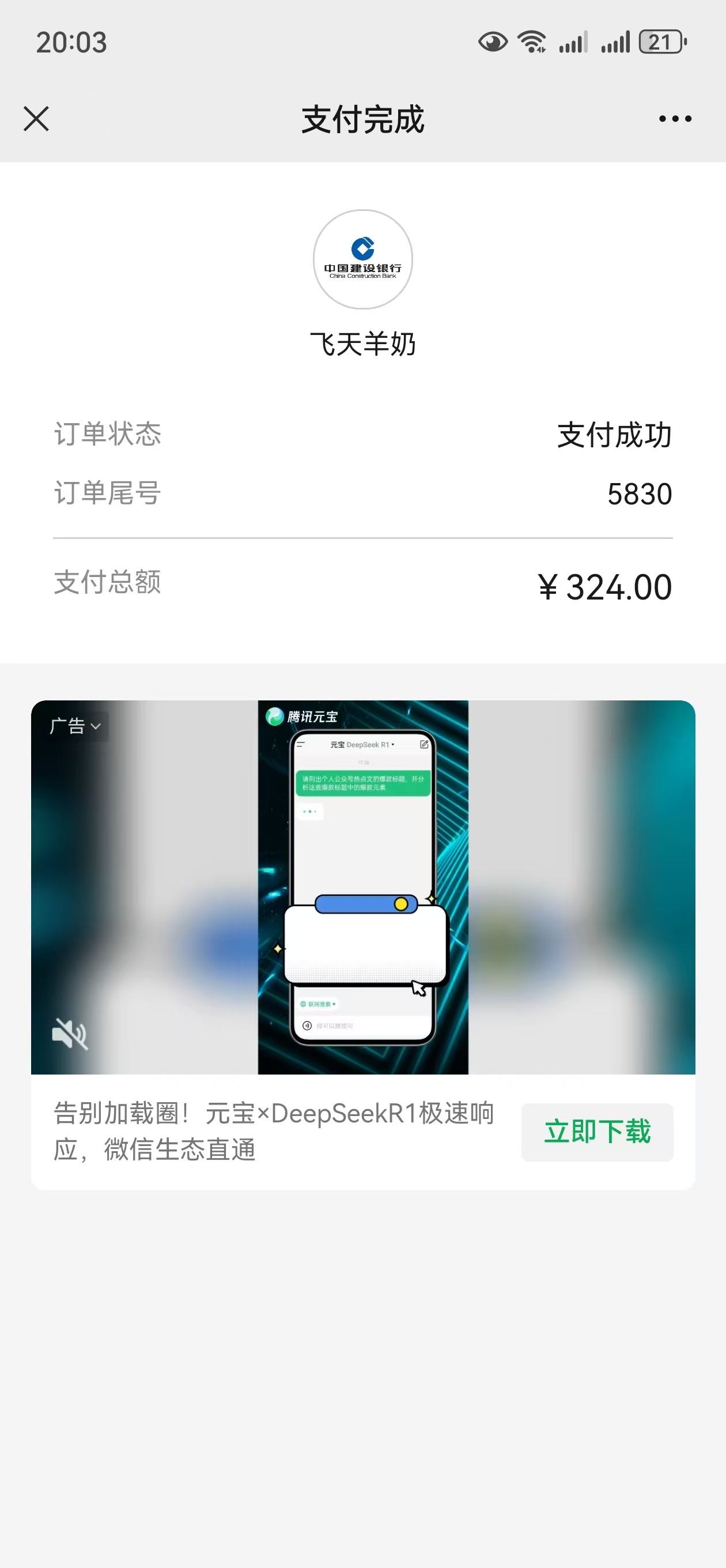Open the 腾讯元宝 ad video

click(364, 886)
